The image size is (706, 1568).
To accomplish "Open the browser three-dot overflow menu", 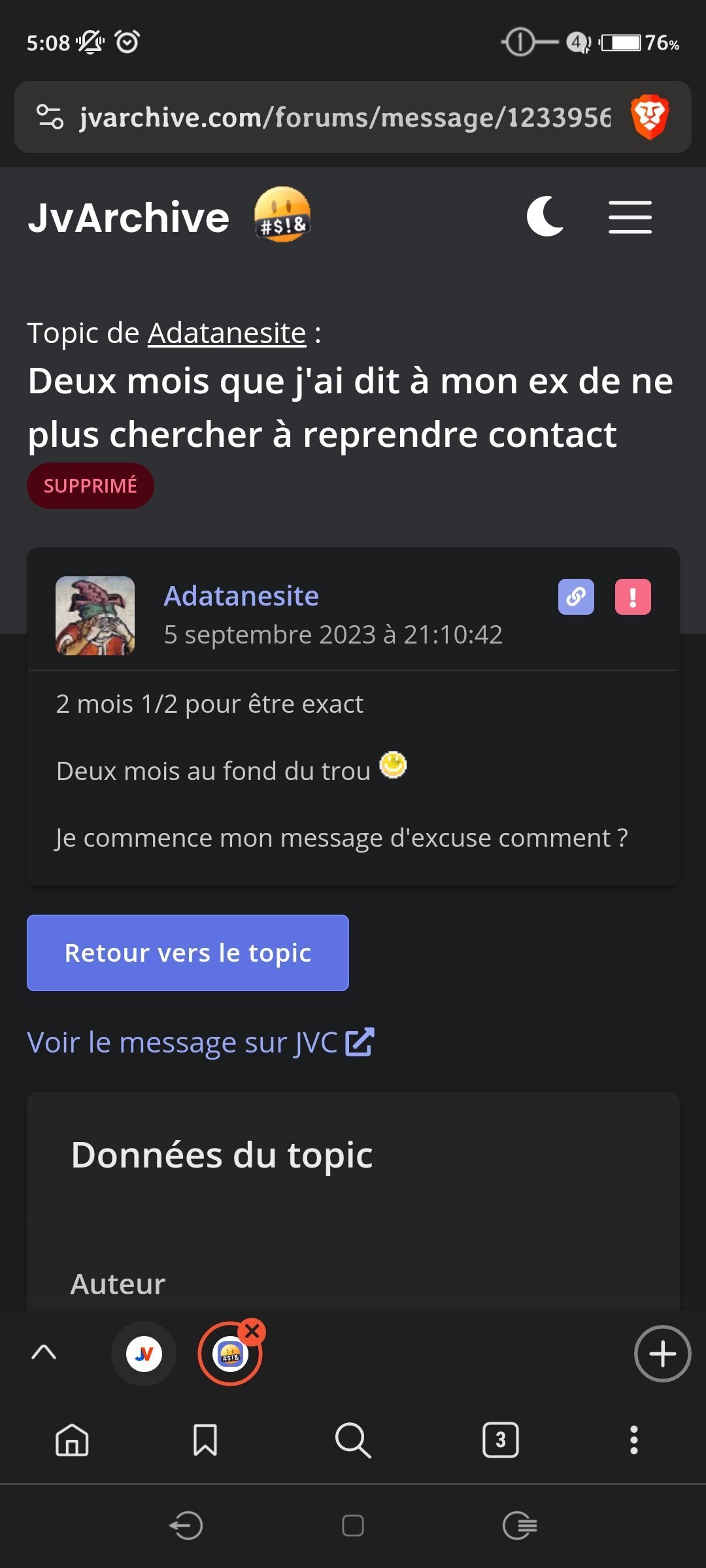I will pyautogui.click(x=633, y=1440).
